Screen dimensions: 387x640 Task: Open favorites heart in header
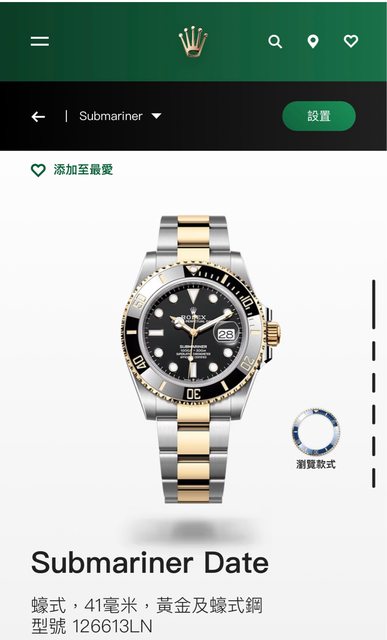(351, 41)
